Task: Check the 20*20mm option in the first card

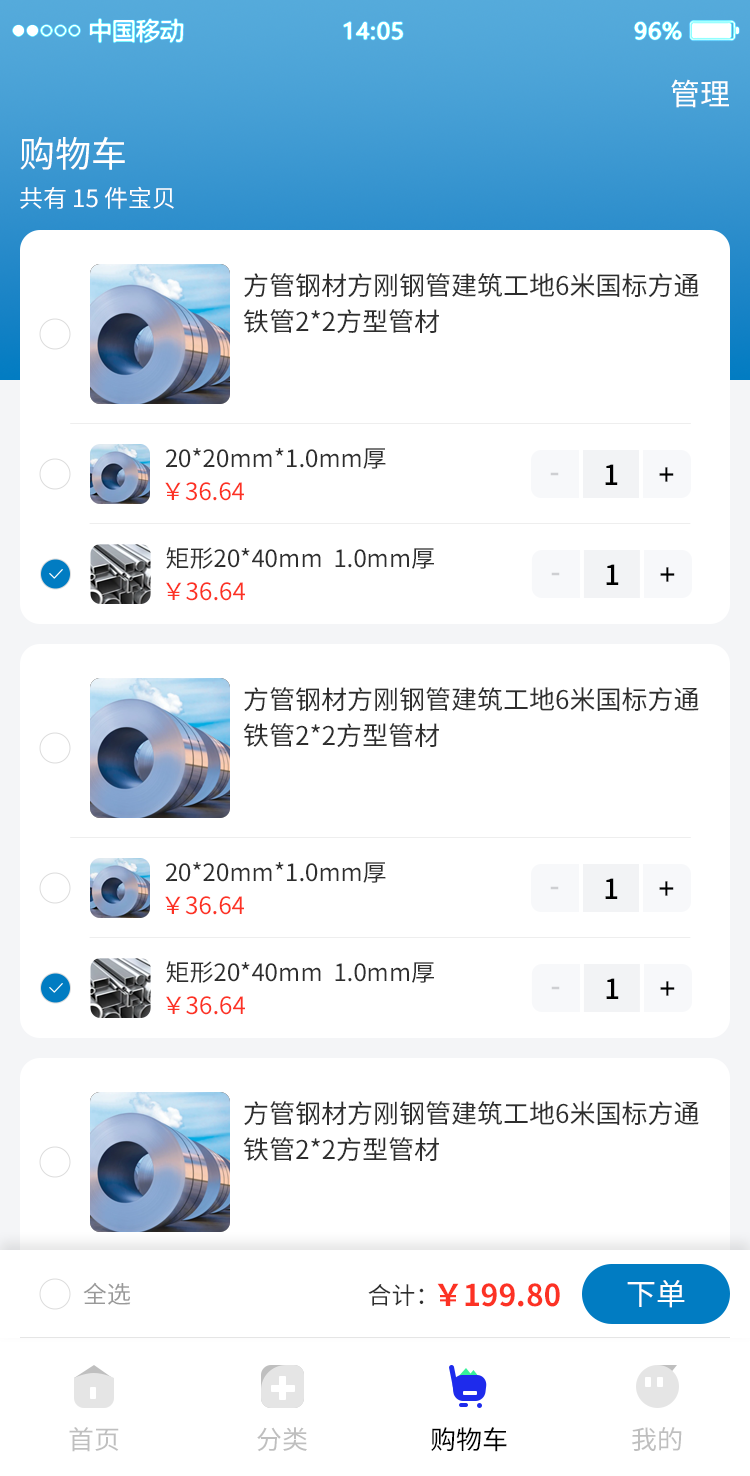Action: click(x=55, y=474)
